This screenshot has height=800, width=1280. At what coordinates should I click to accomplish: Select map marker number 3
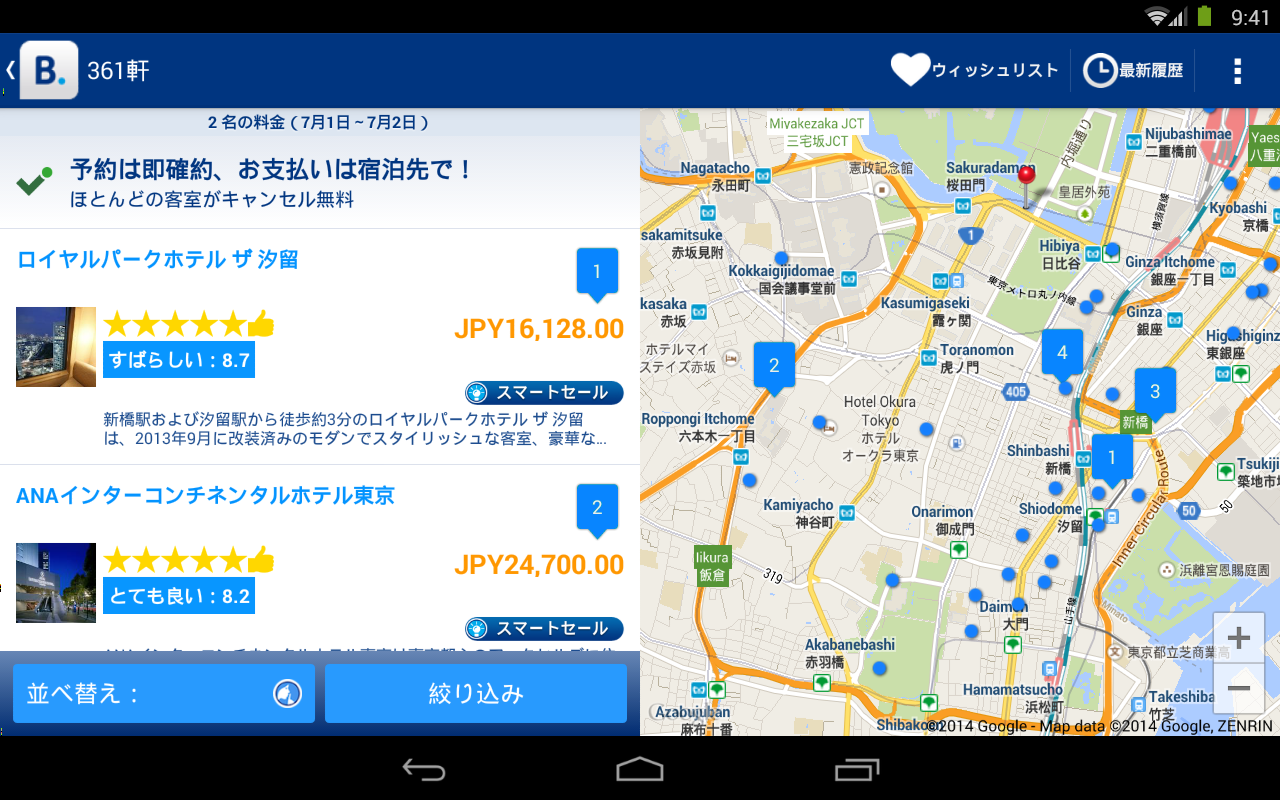[1155, 391]
